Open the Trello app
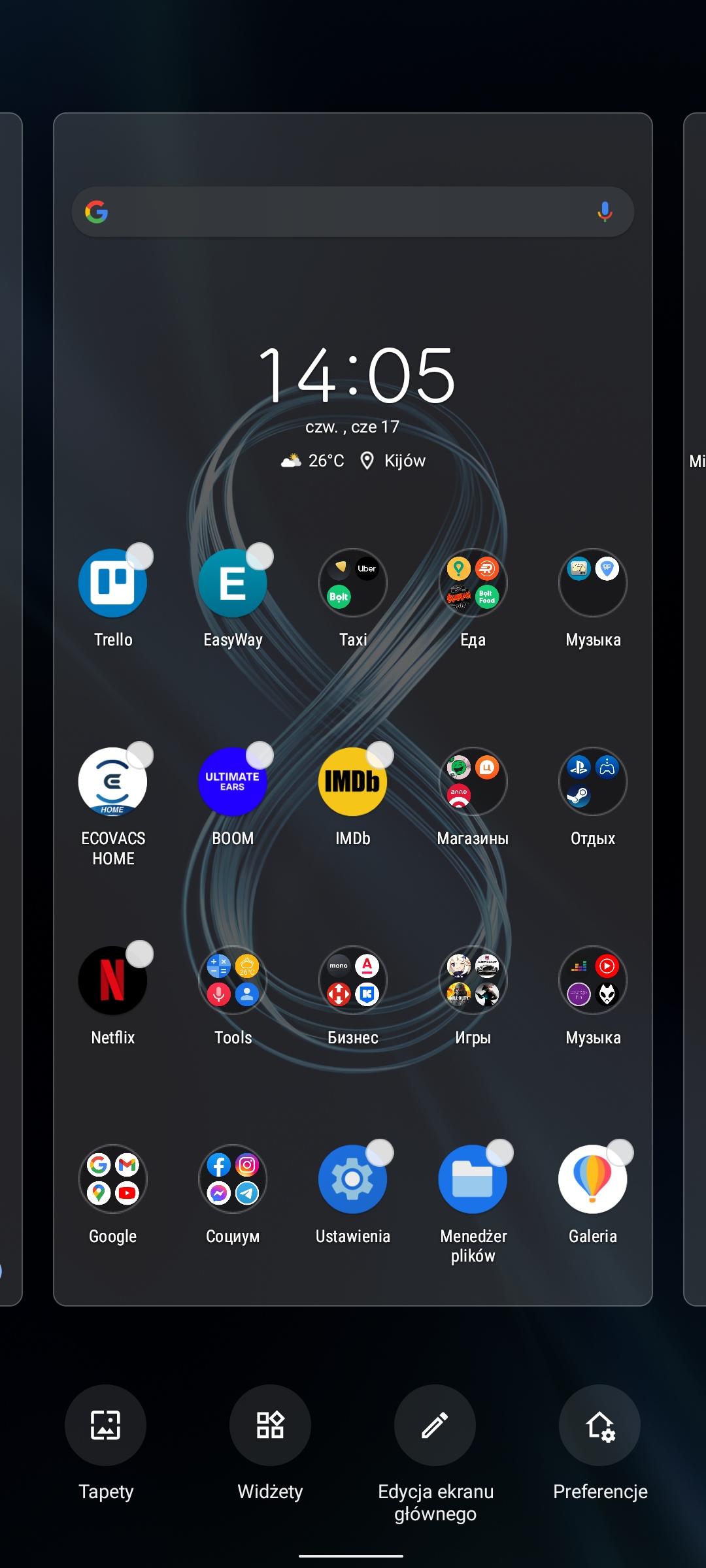This screenshot has width=706, height=1568. point(112,583)
